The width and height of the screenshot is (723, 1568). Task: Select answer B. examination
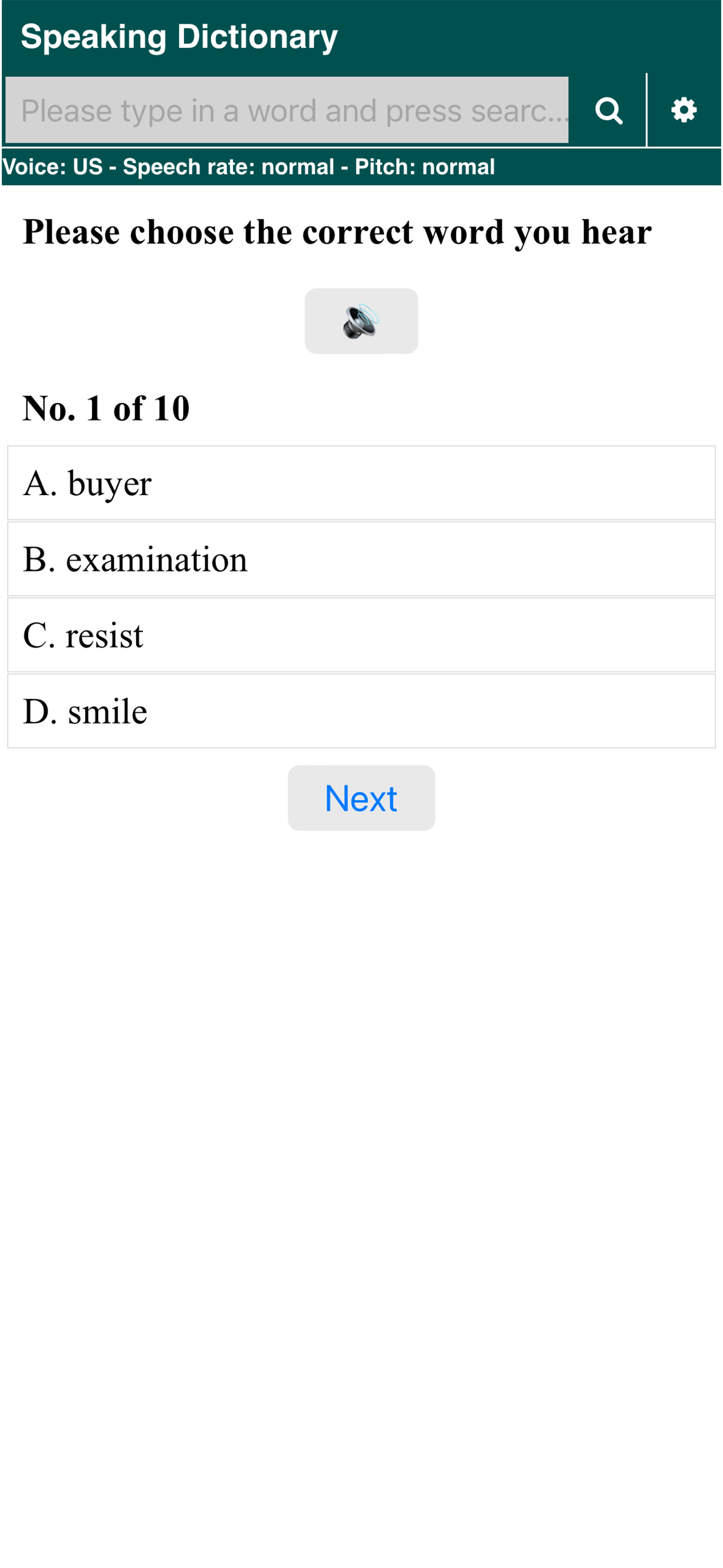[361, 559]
